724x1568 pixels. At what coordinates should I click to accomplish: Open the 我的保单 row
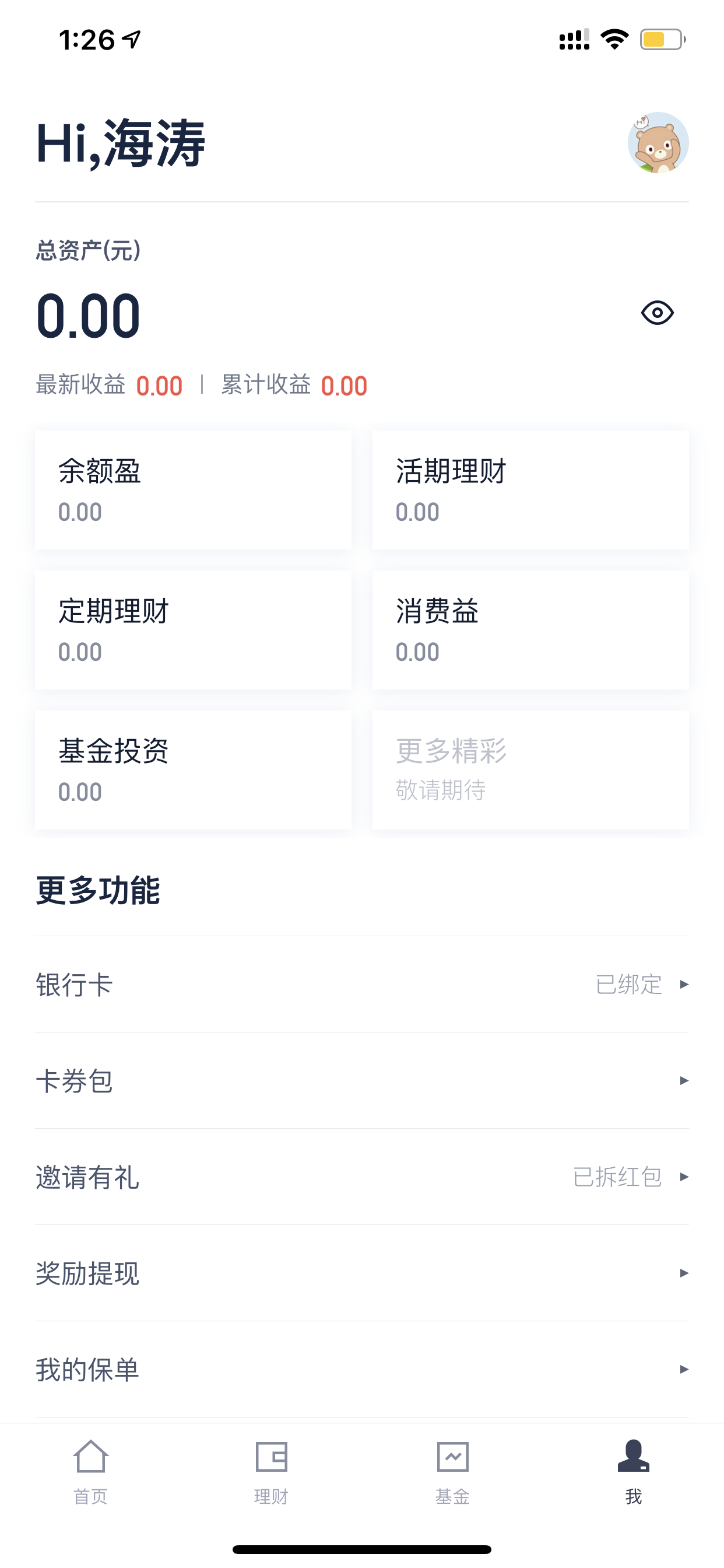pyautogui.click(x=362, y=1369)
